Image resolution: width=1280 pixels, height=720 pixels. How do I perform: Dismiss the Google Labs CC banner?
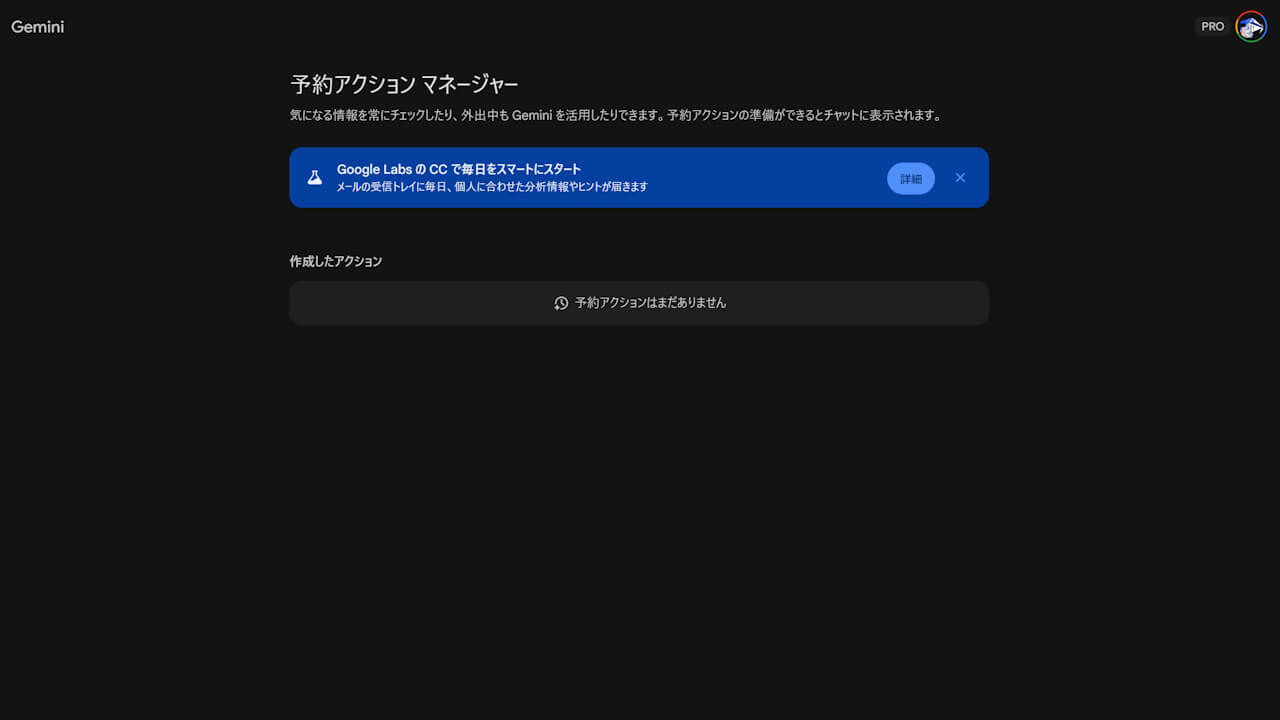960,178
